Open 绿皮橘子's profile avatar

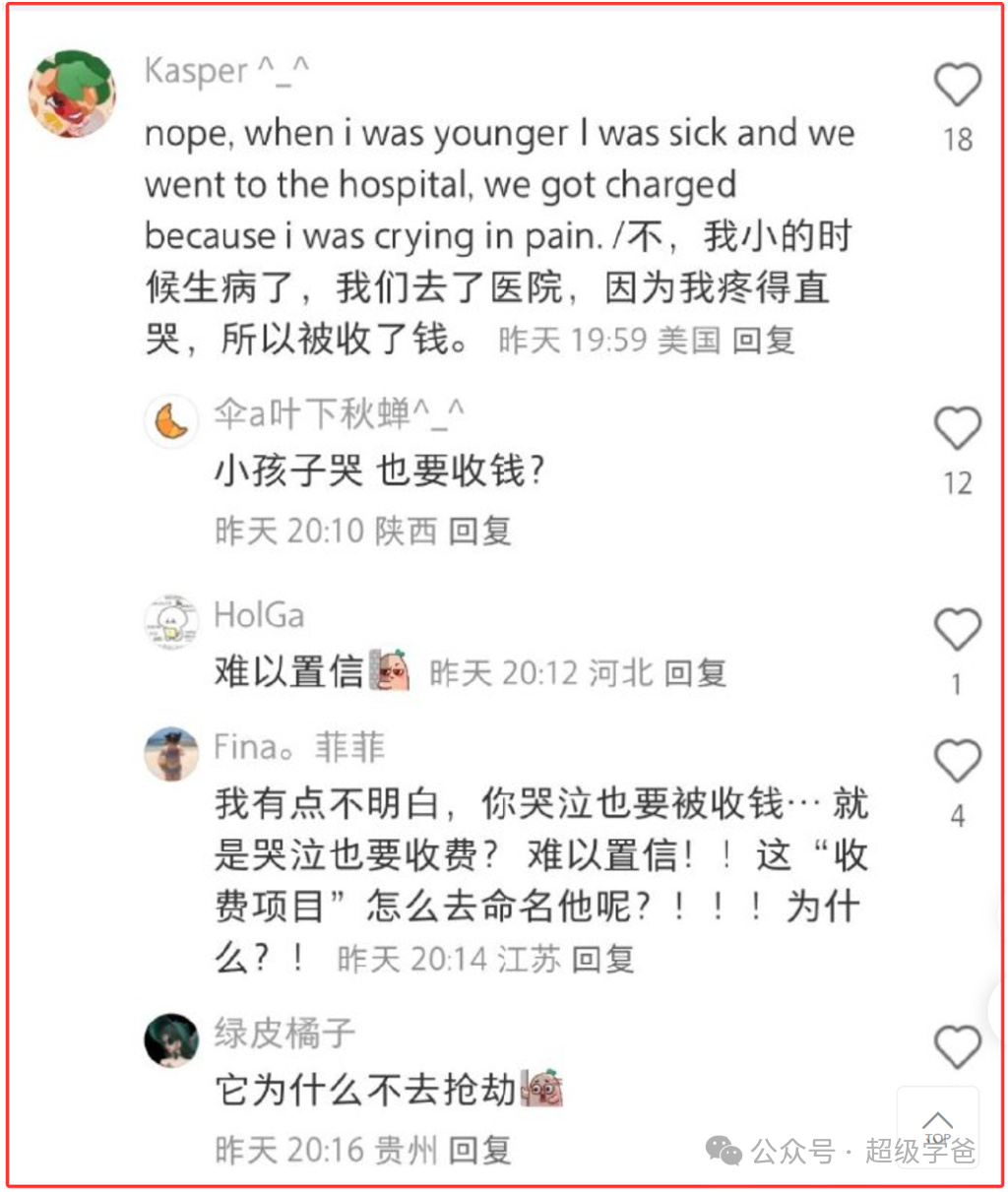click(x=172, y=1039)
